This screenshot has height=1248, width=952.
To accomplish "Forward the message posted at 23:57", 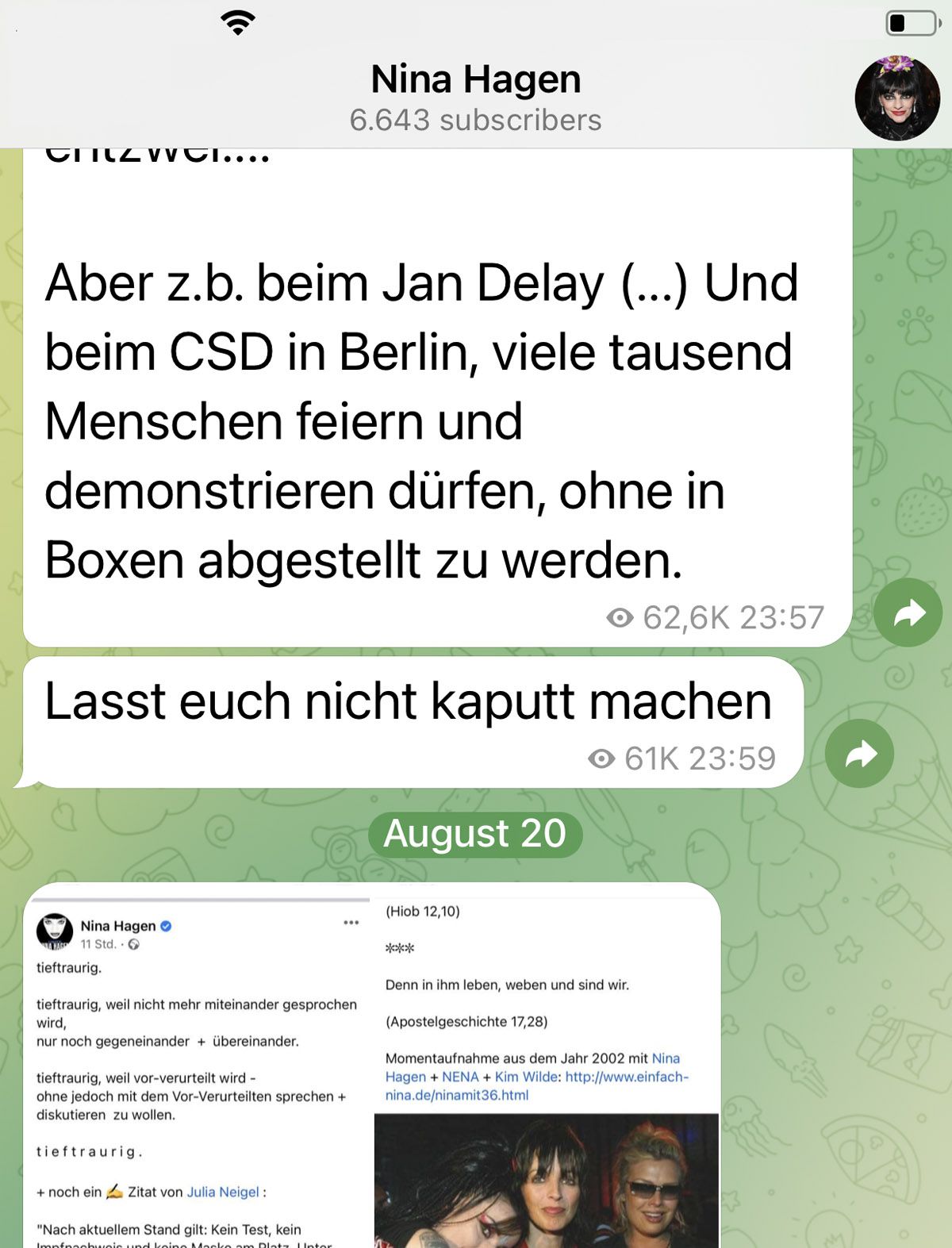I will pos(908,612).
